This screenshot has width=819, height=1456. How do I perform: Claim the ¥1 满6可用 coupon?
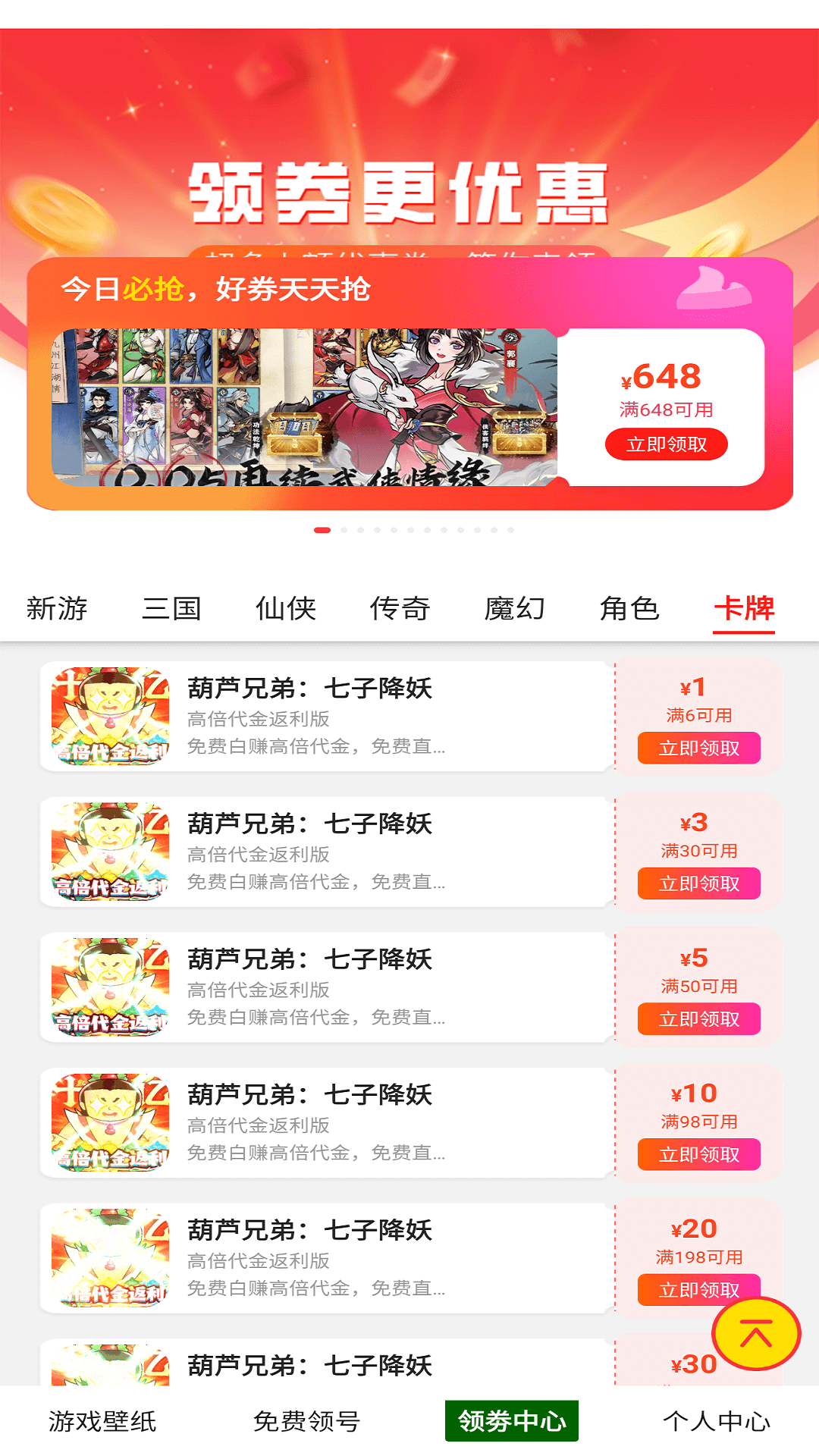pos(698,748)
